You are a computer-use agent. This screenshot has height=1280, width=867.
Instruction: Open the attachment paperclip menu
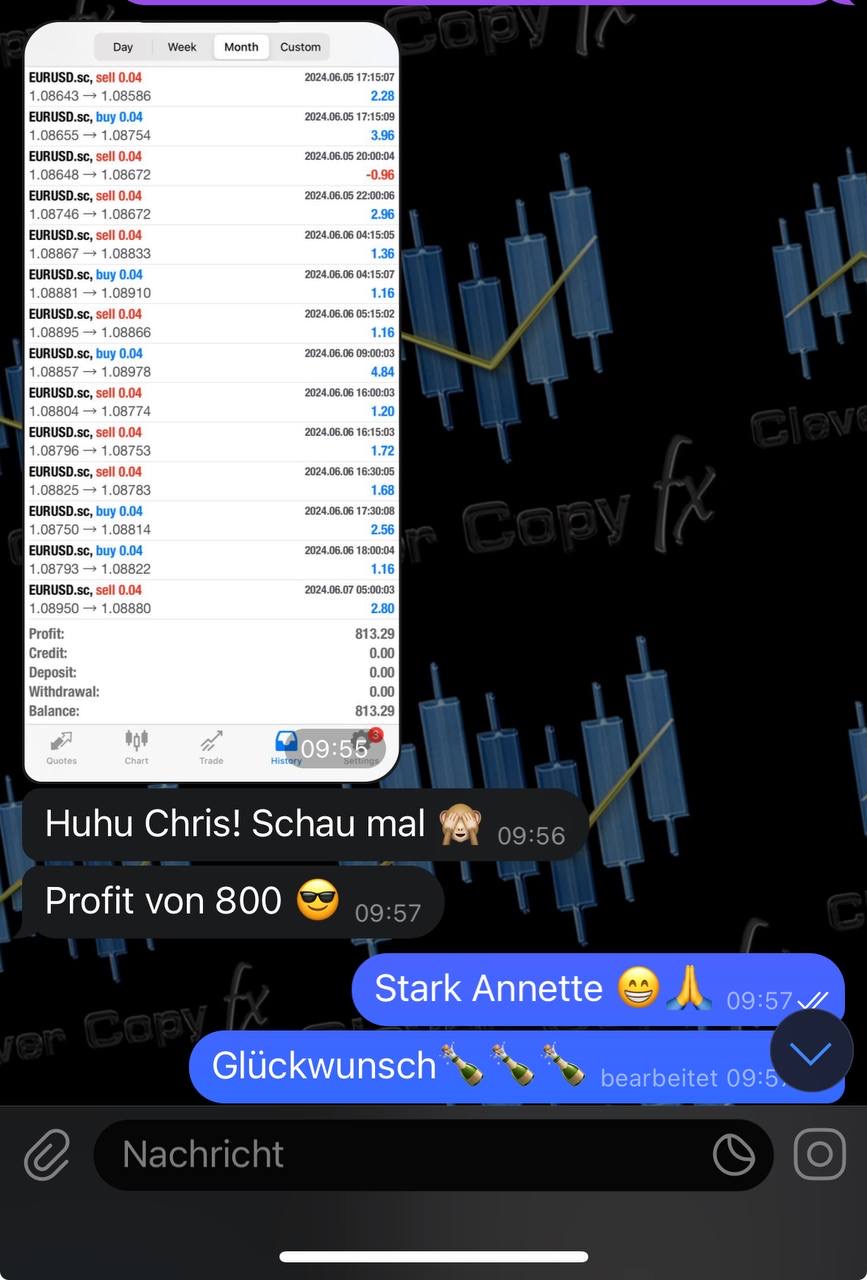point(47,1155)
